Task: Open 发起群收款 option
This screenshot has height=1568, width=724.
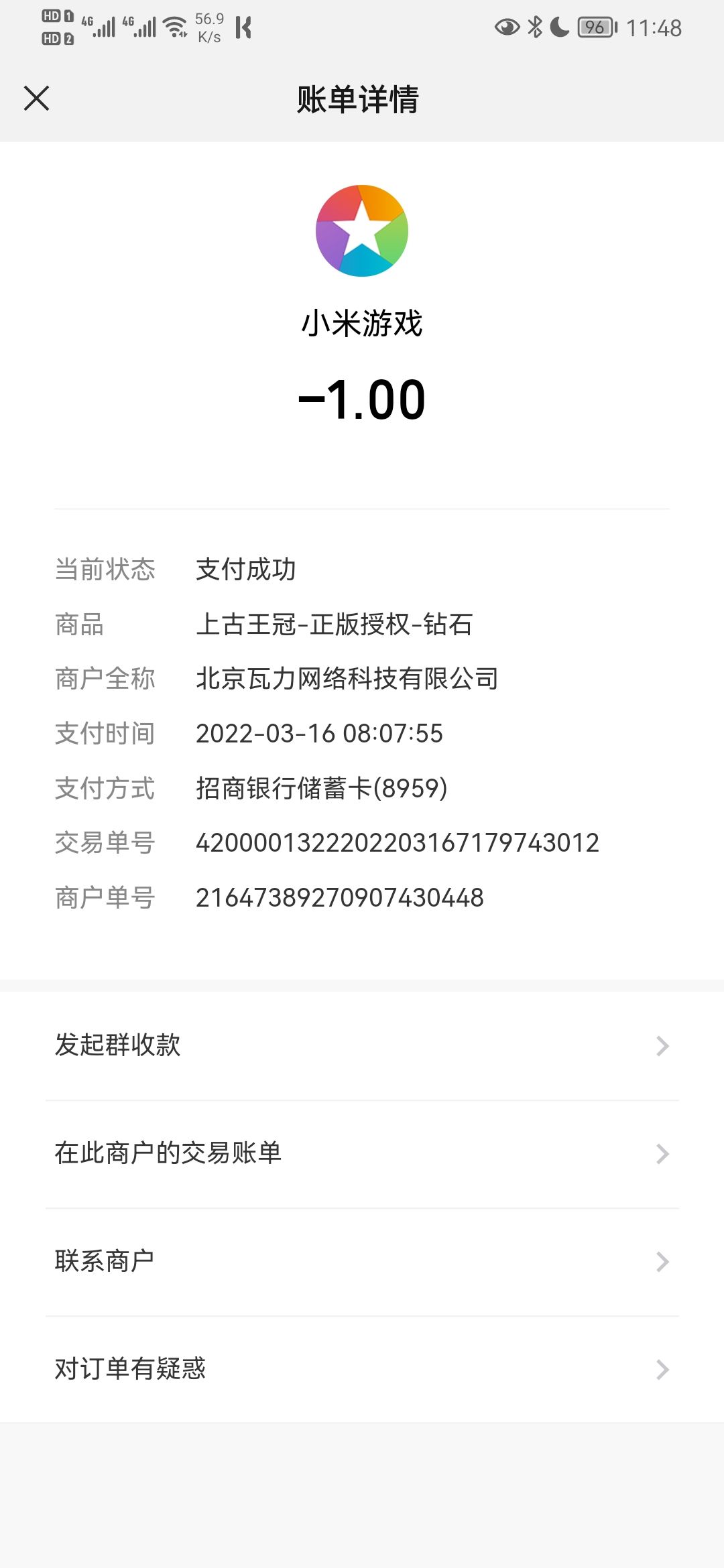Action: click(362, 1046)
